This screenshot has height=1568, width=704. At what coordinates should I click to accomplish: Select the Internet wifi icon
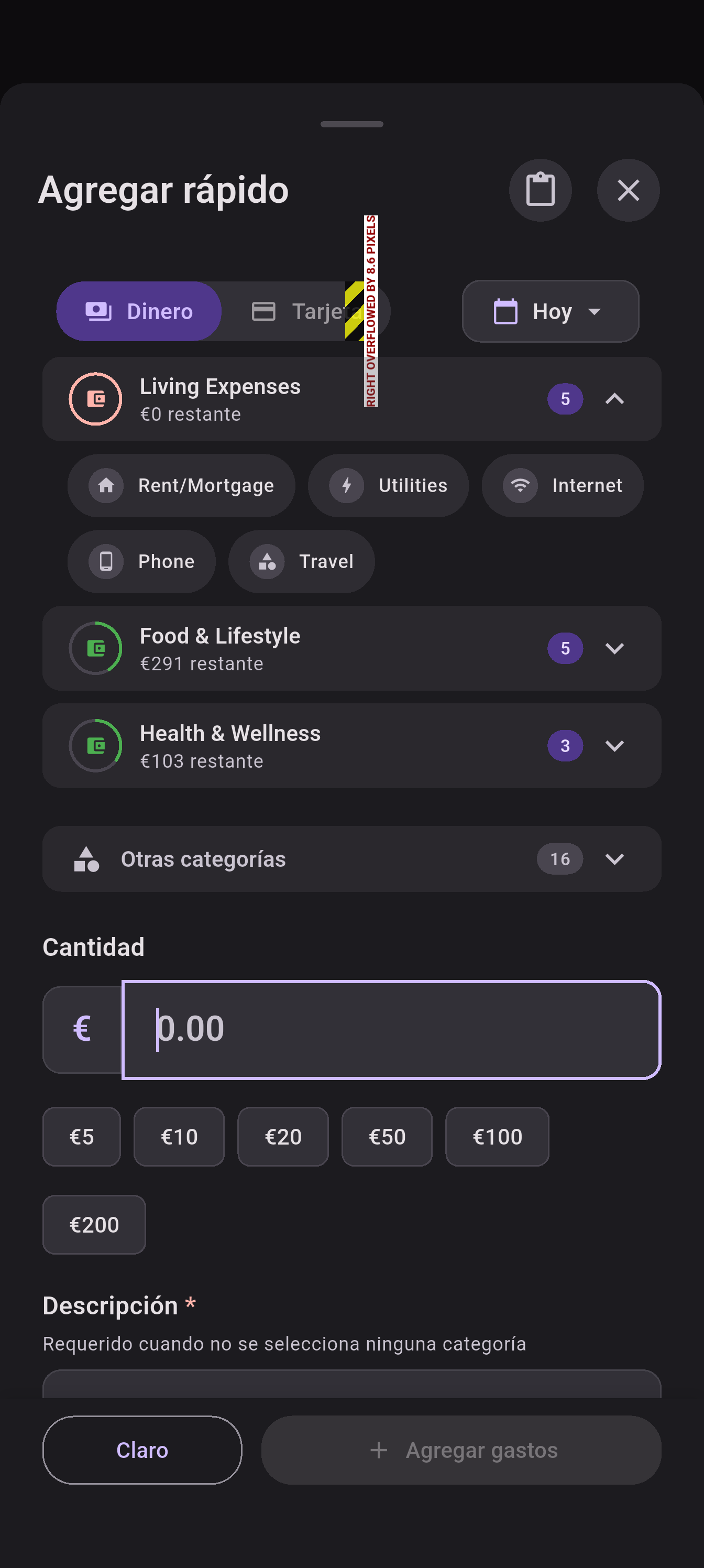pos(520,485)
